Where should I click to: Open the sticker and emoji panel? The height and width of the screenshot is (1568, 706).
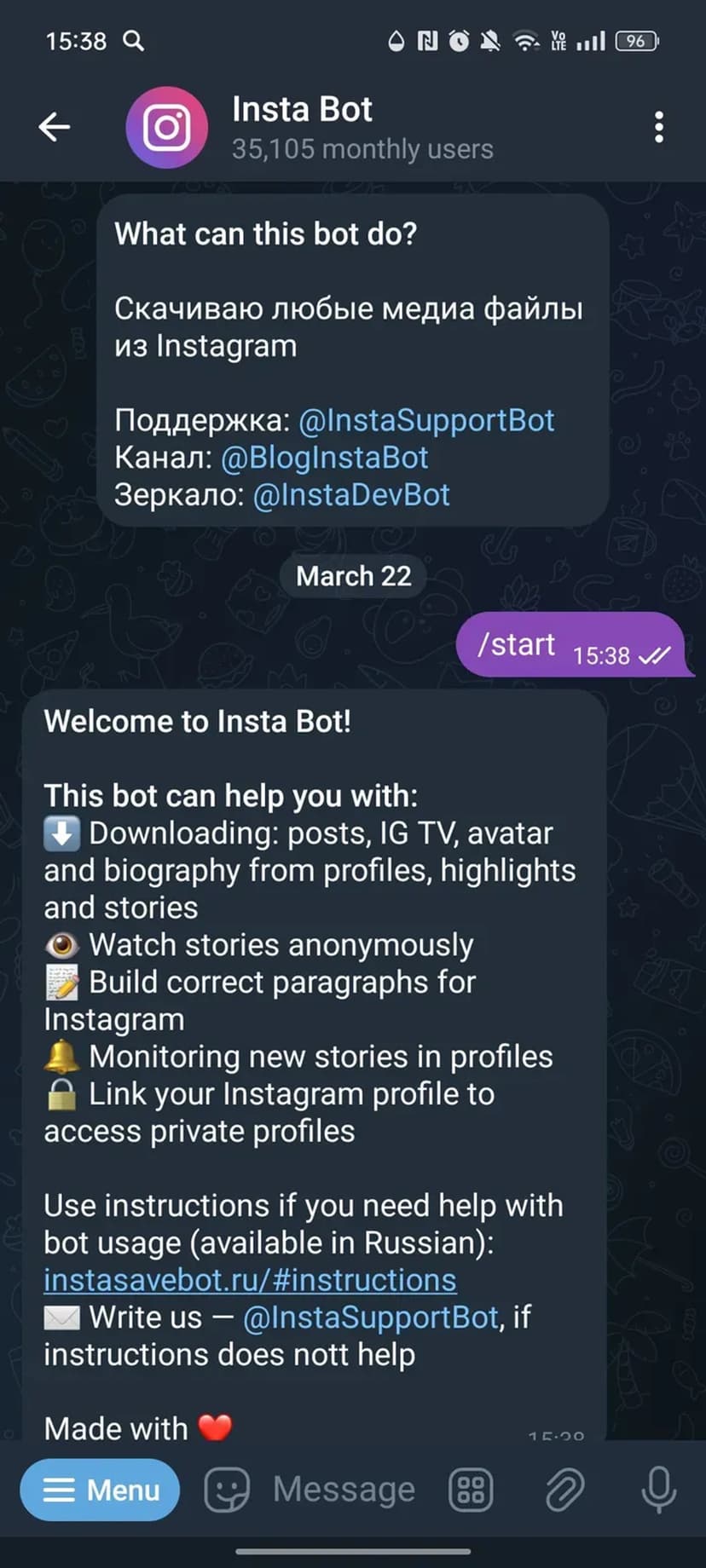pyautogui.click(x=227, y=1490)
